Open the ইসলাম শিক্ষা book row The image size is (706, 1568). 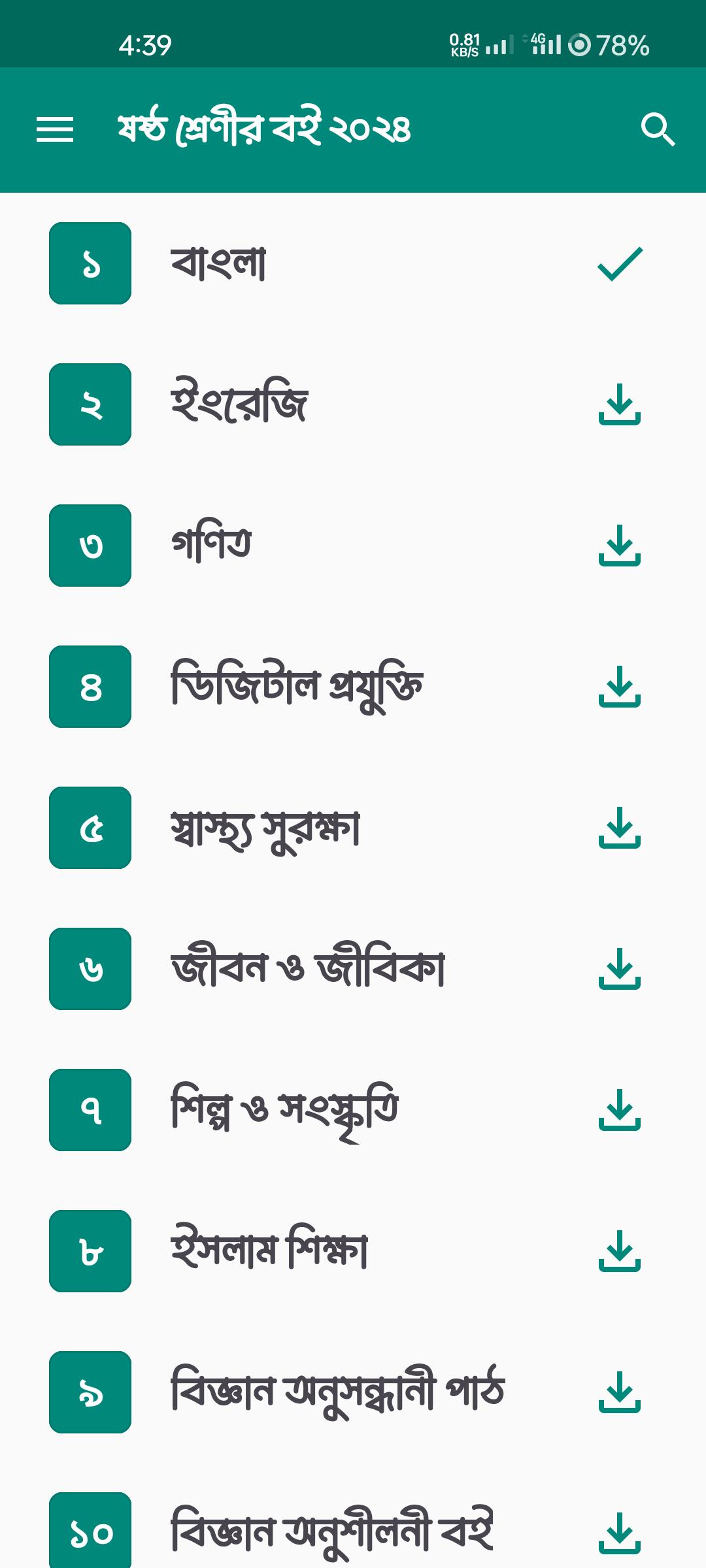click(x=269, y=1251)
